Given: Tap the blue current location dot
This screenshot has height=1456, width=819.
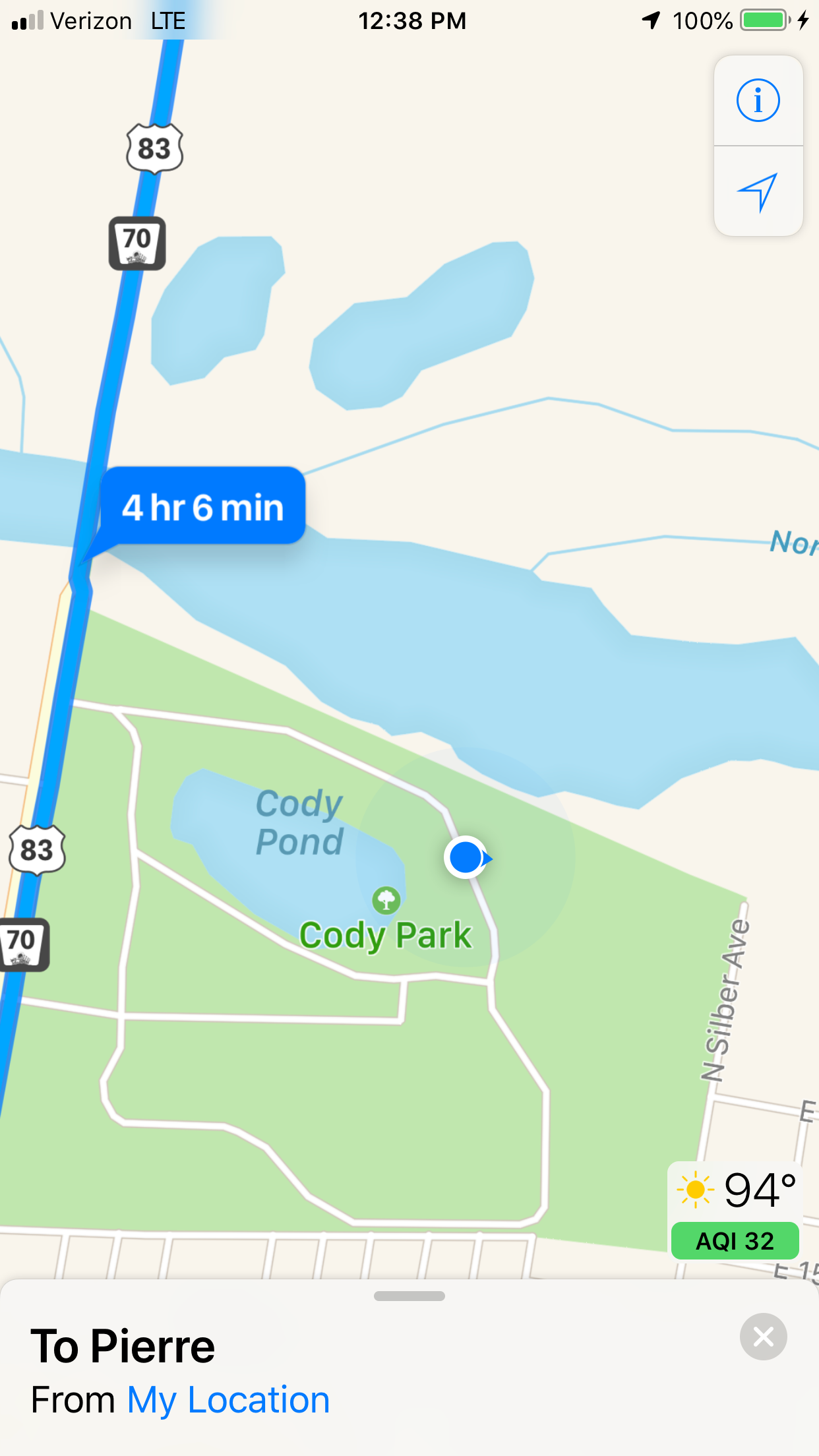Looking at the screenshot, I should pos(466,857).
